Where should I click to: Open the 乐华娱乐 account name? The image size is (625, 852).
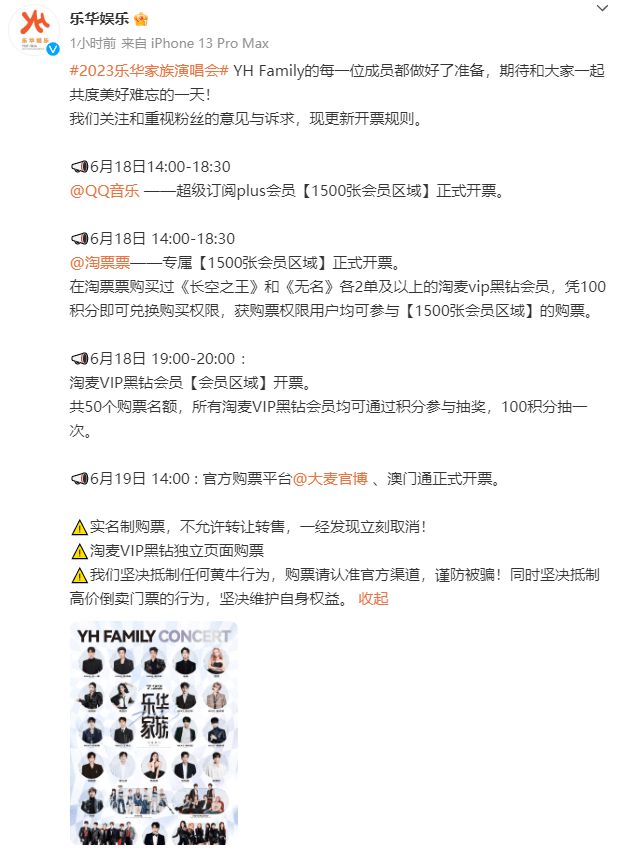click(x=97, y=19)
